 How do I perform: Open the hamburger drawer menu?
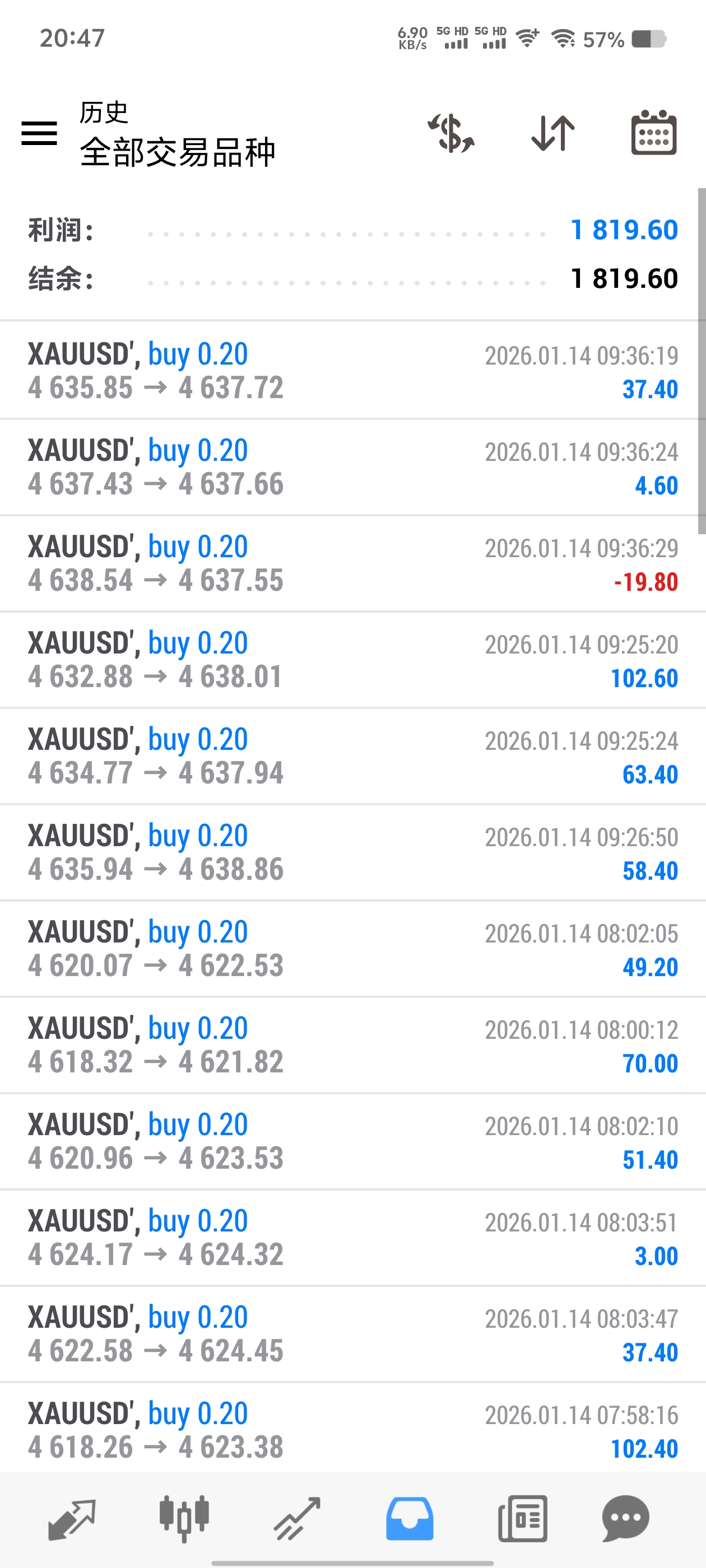(39, 133)
